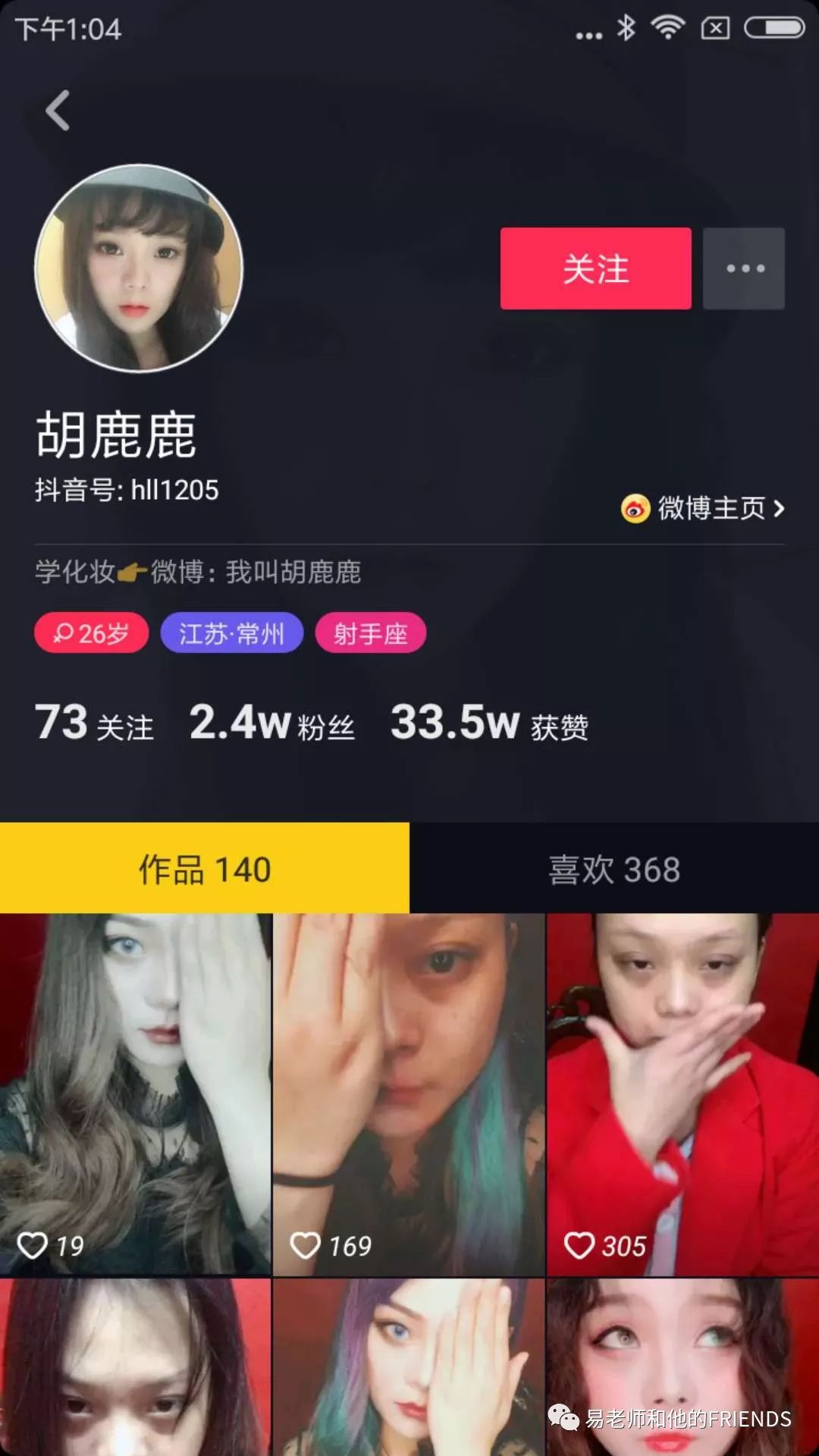Screen dimensions: 819x1456
Task: Open 胡鹿鹿's profile avatar photo
Action: pyautogui.click(x=139, y=268)
